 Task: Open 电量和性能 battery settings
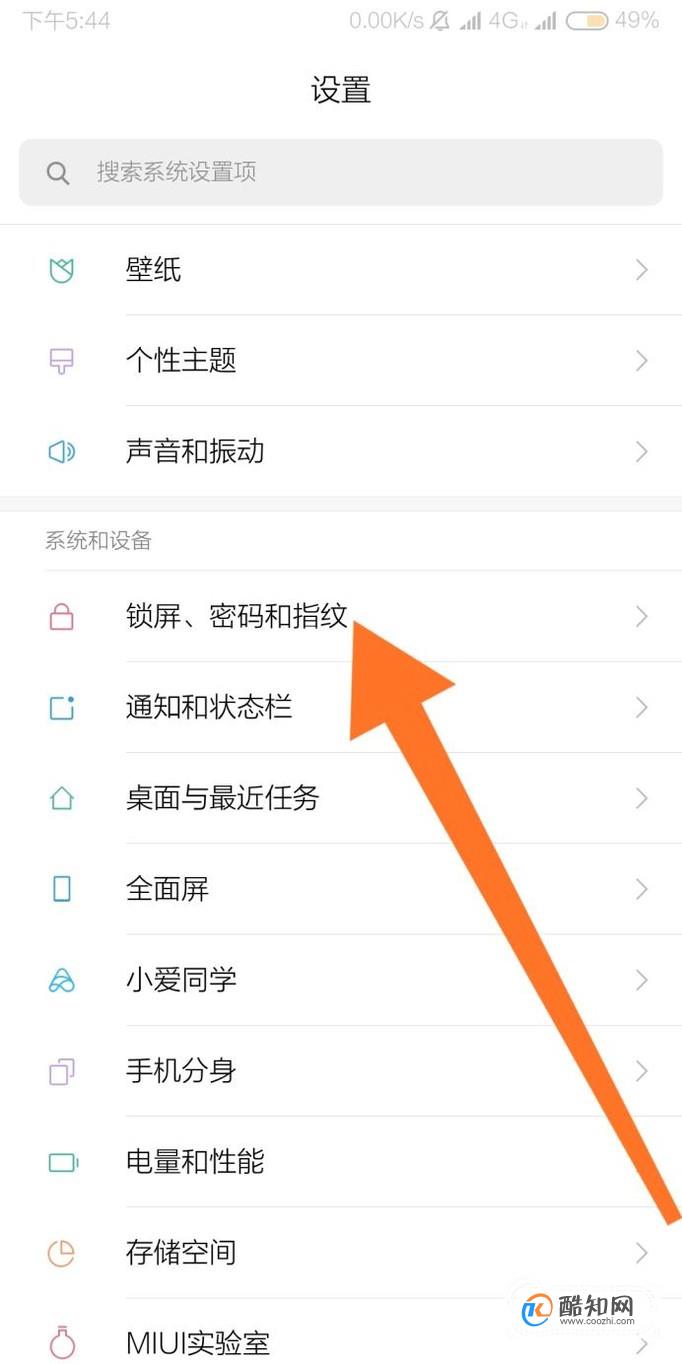click(x=195, y=1162)
